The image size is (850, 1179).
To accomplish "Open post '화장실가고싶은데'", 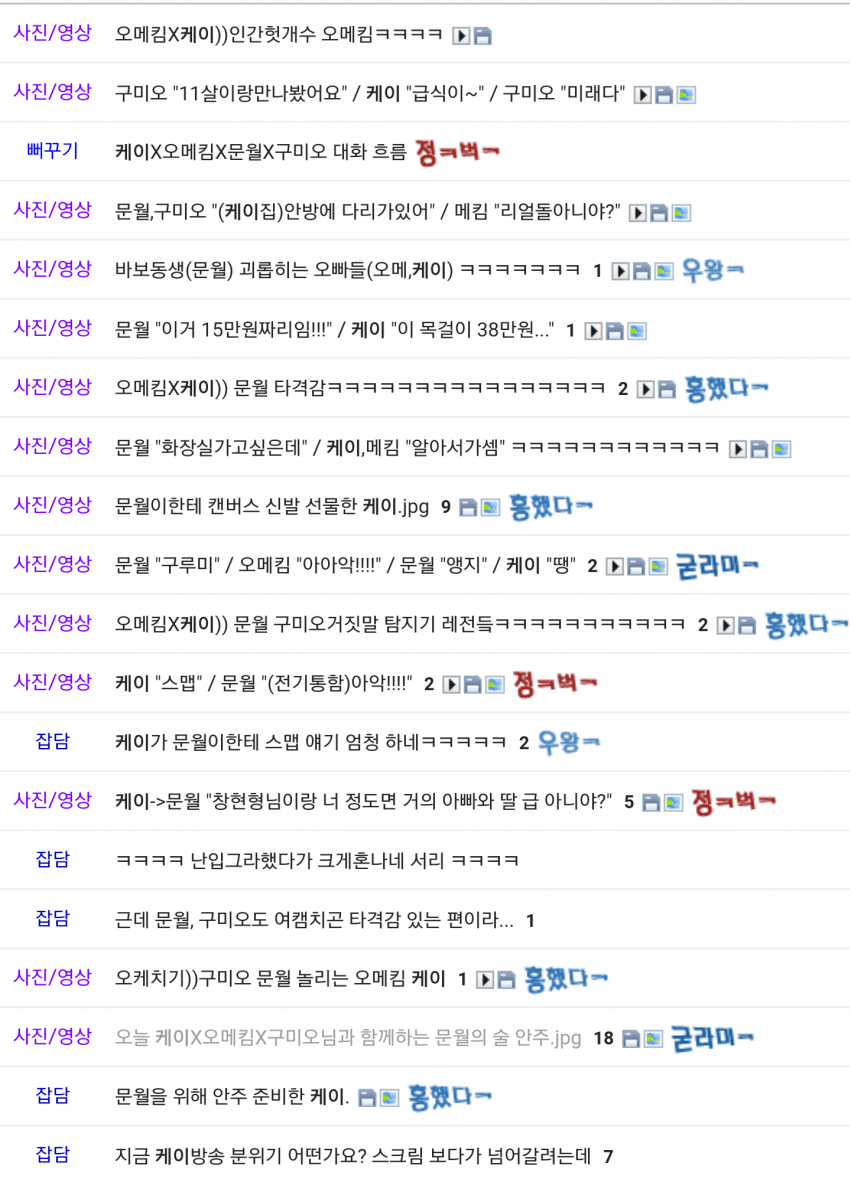I will coord(417,447).
